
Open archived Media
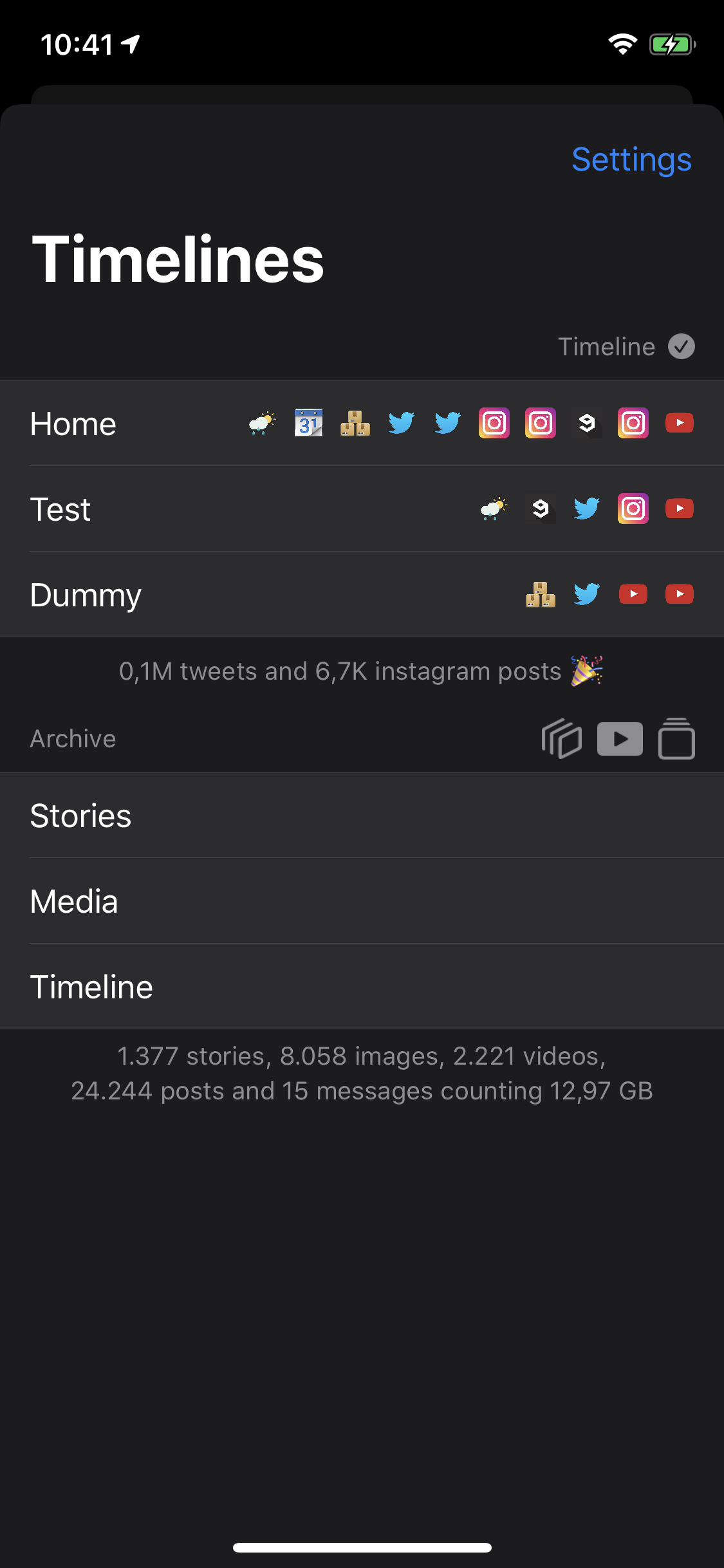point(362,901)
